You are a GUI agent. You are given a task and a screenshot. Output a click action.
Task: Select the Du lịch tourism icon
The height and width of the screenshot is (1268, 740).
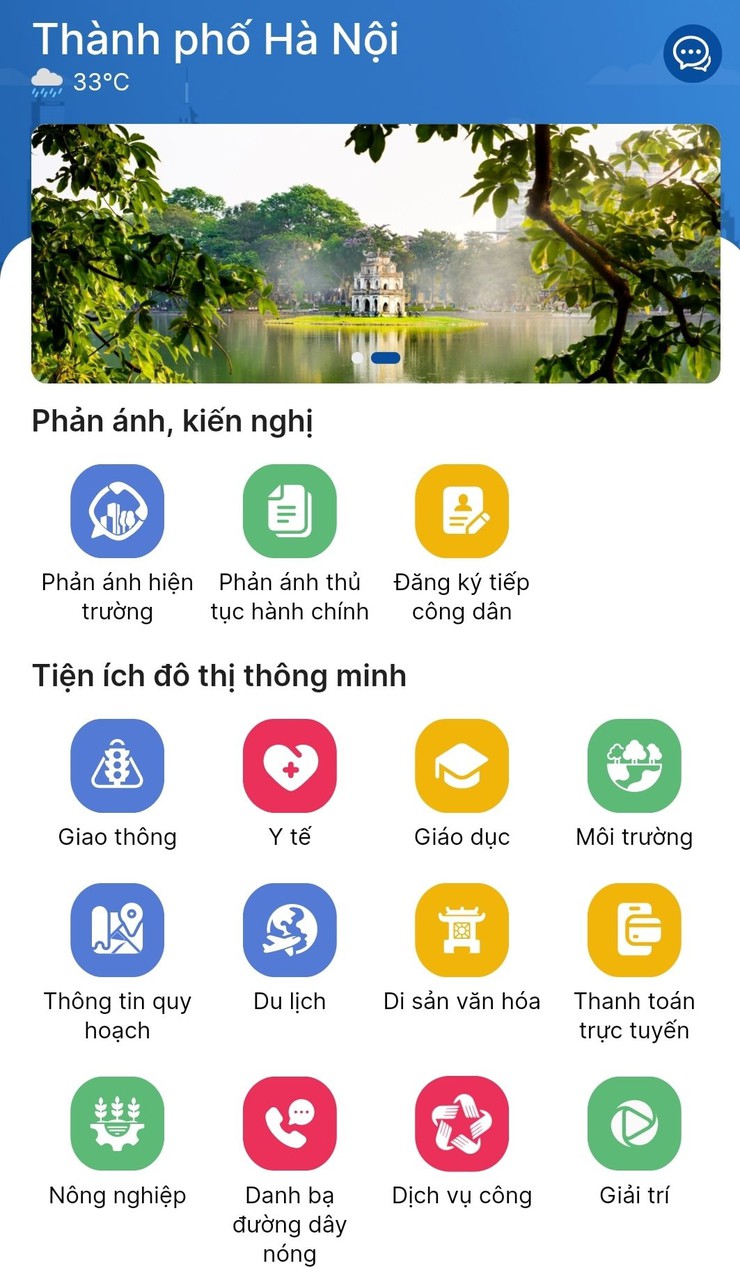click(290, 930)
